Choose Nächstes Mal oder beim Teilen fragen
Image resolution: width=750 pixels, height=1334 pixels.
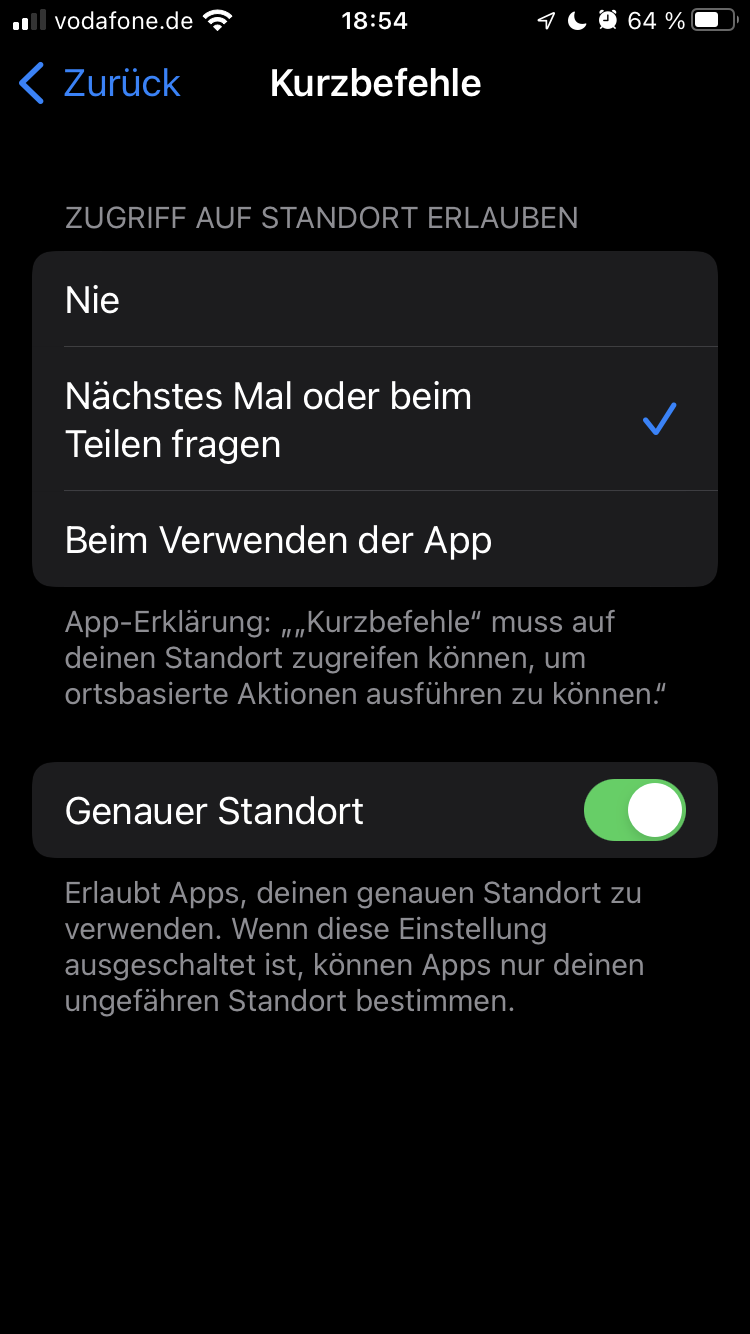[375, 419]
